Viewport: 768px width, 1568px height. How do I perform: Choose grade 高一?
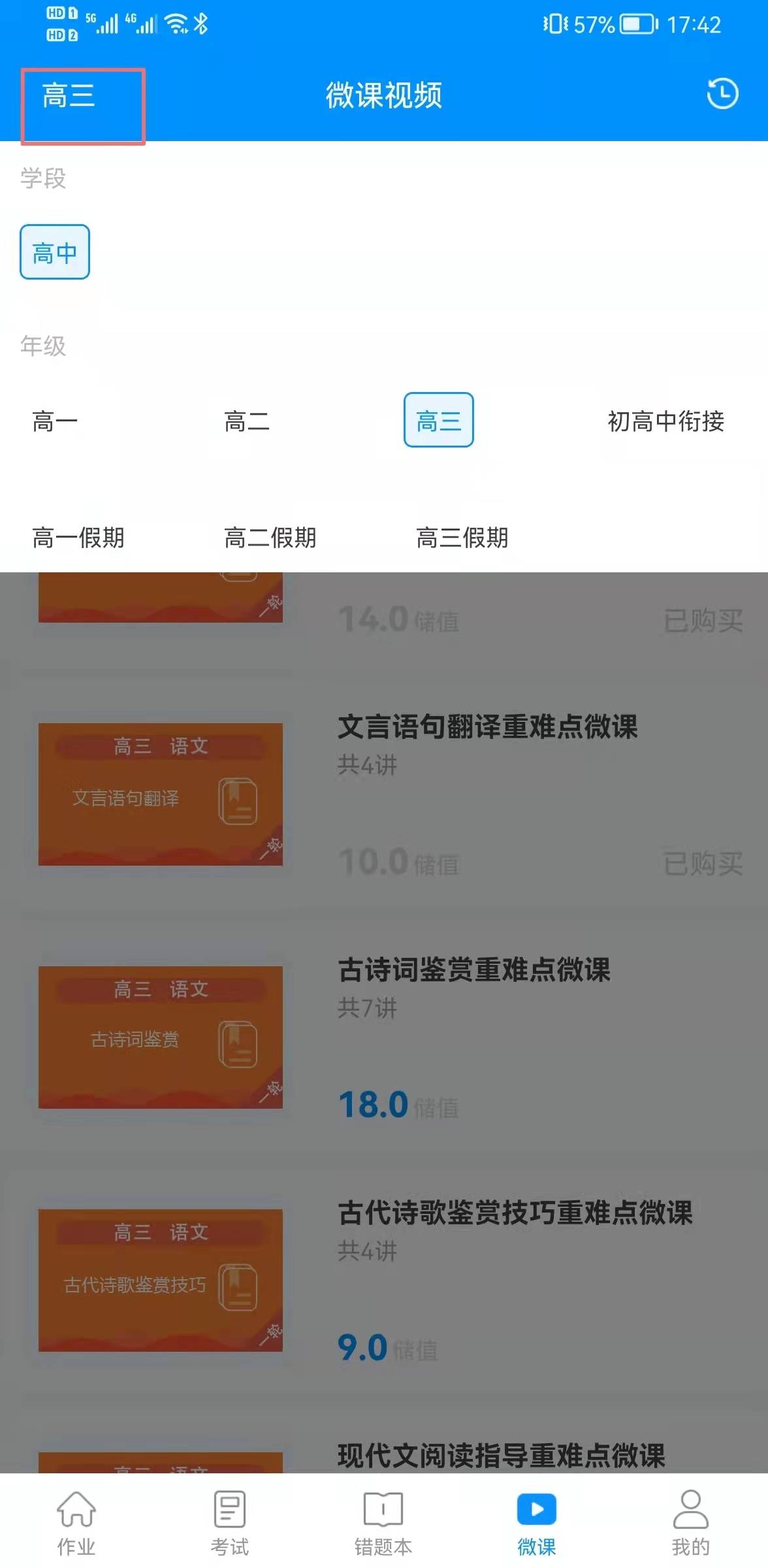pyautogui.click(x=55, y=421)
